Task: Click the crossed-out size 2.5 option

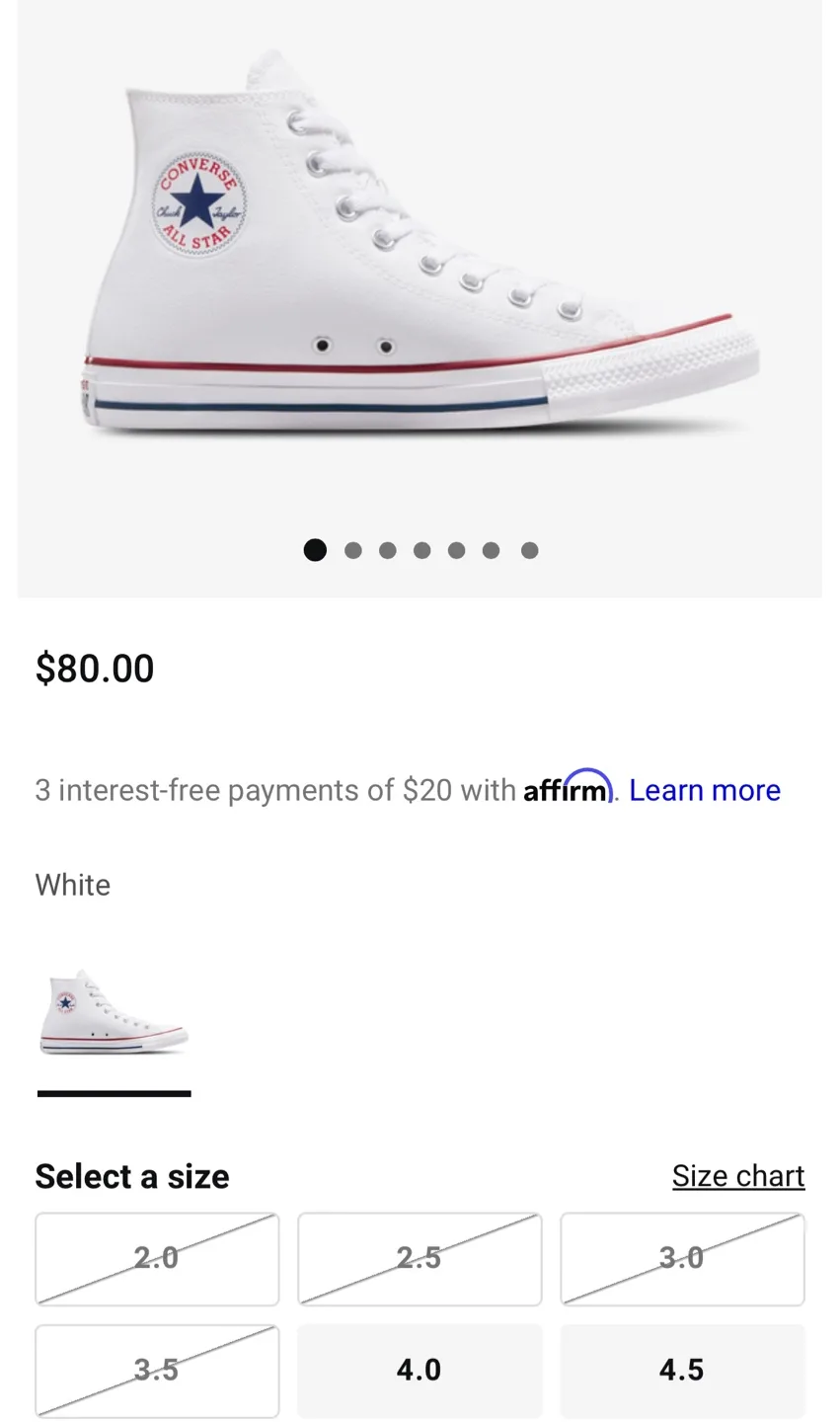Action: [420, 1258]
